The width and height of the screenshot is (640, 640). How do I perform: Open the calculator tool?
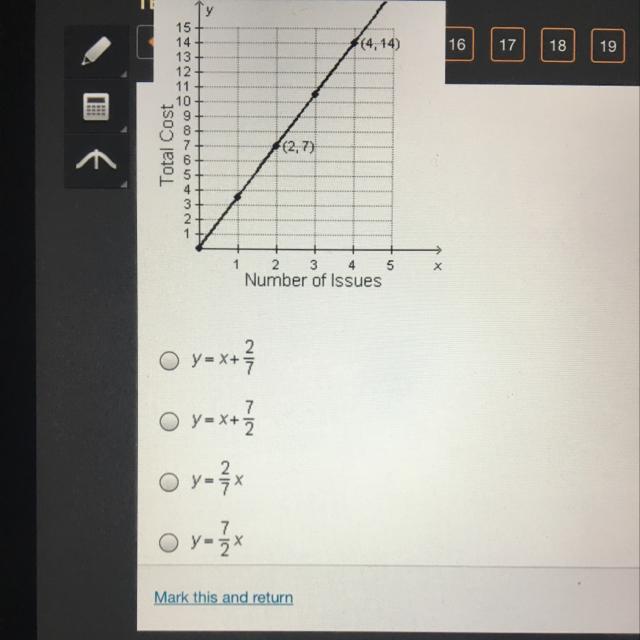(96, 107)
